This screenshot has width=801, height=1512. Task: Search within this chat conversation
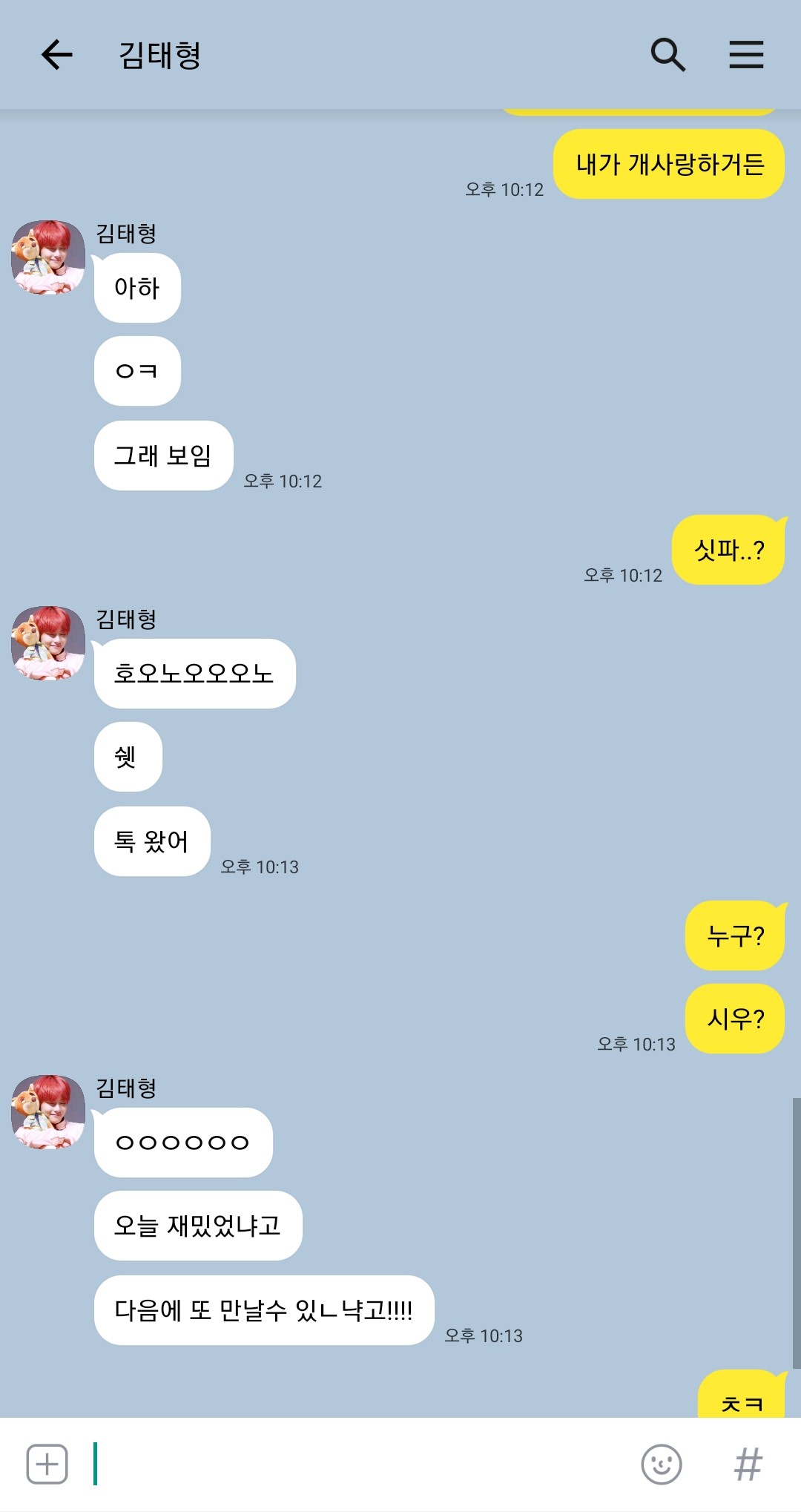[667, 55]
